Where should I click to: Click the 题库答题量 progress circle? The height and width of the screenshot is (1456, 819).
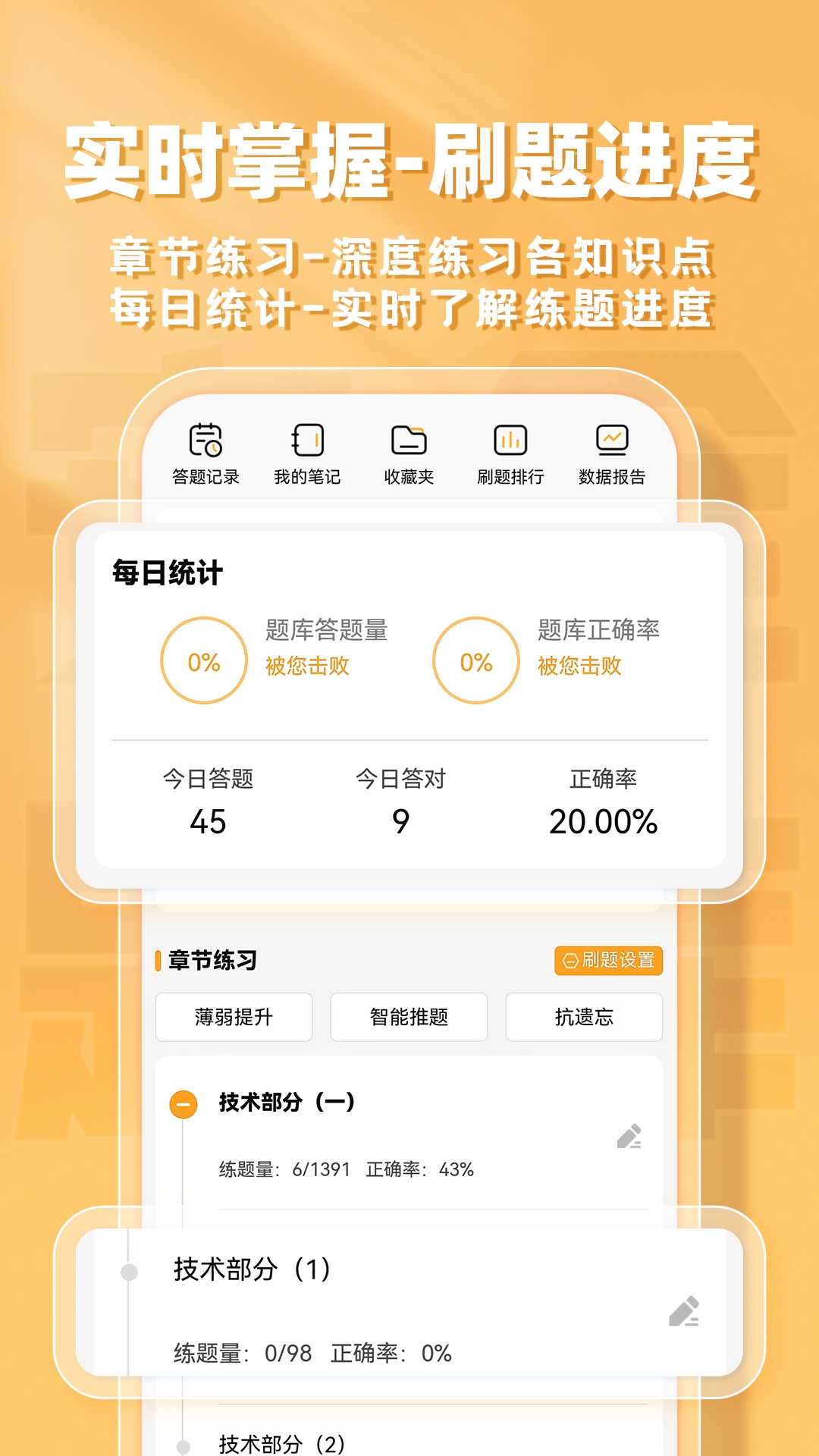tap(204, 662)
